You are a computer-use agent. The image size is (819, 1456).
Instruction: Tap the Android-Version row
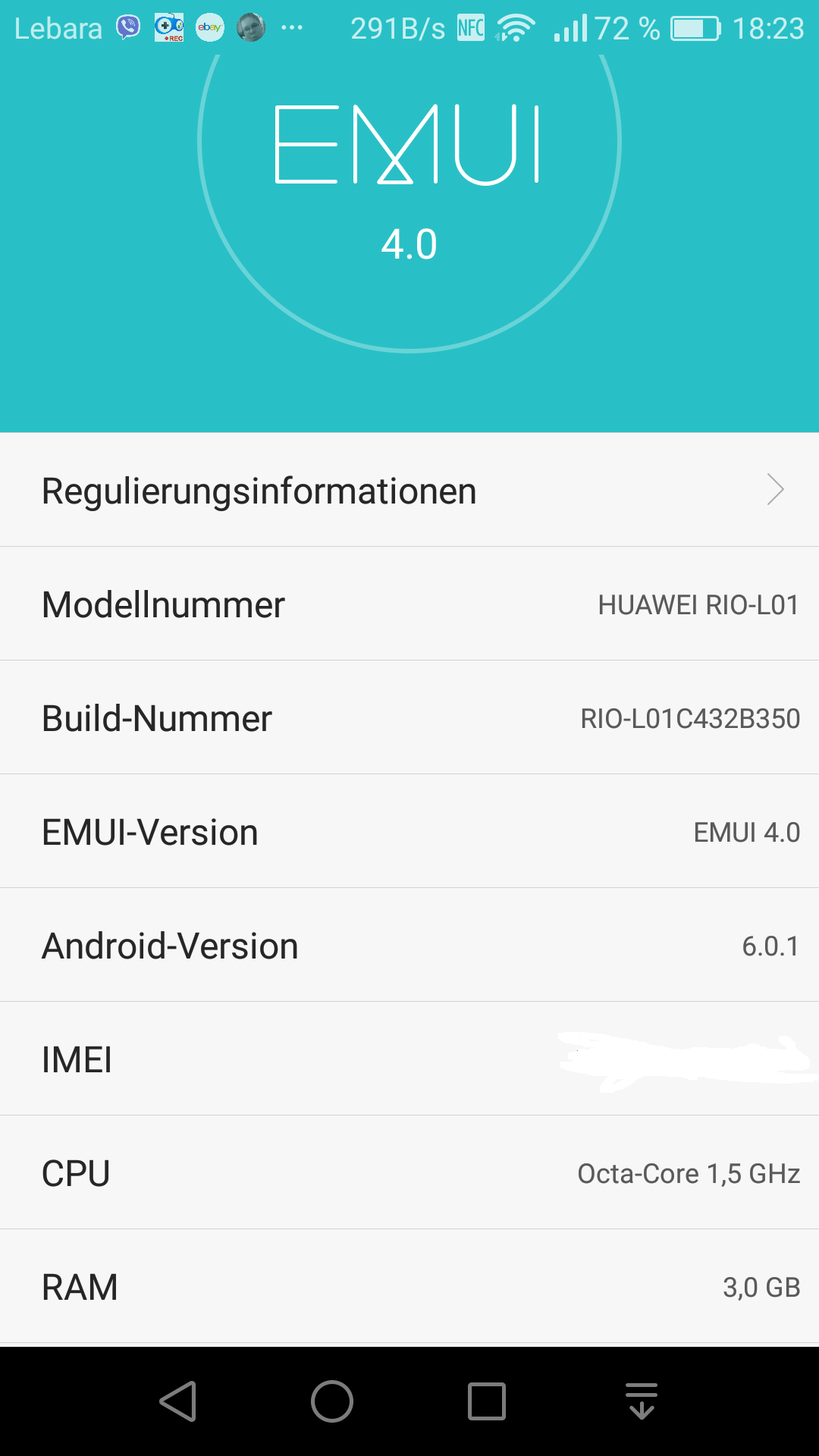click(x=409, y=945)
